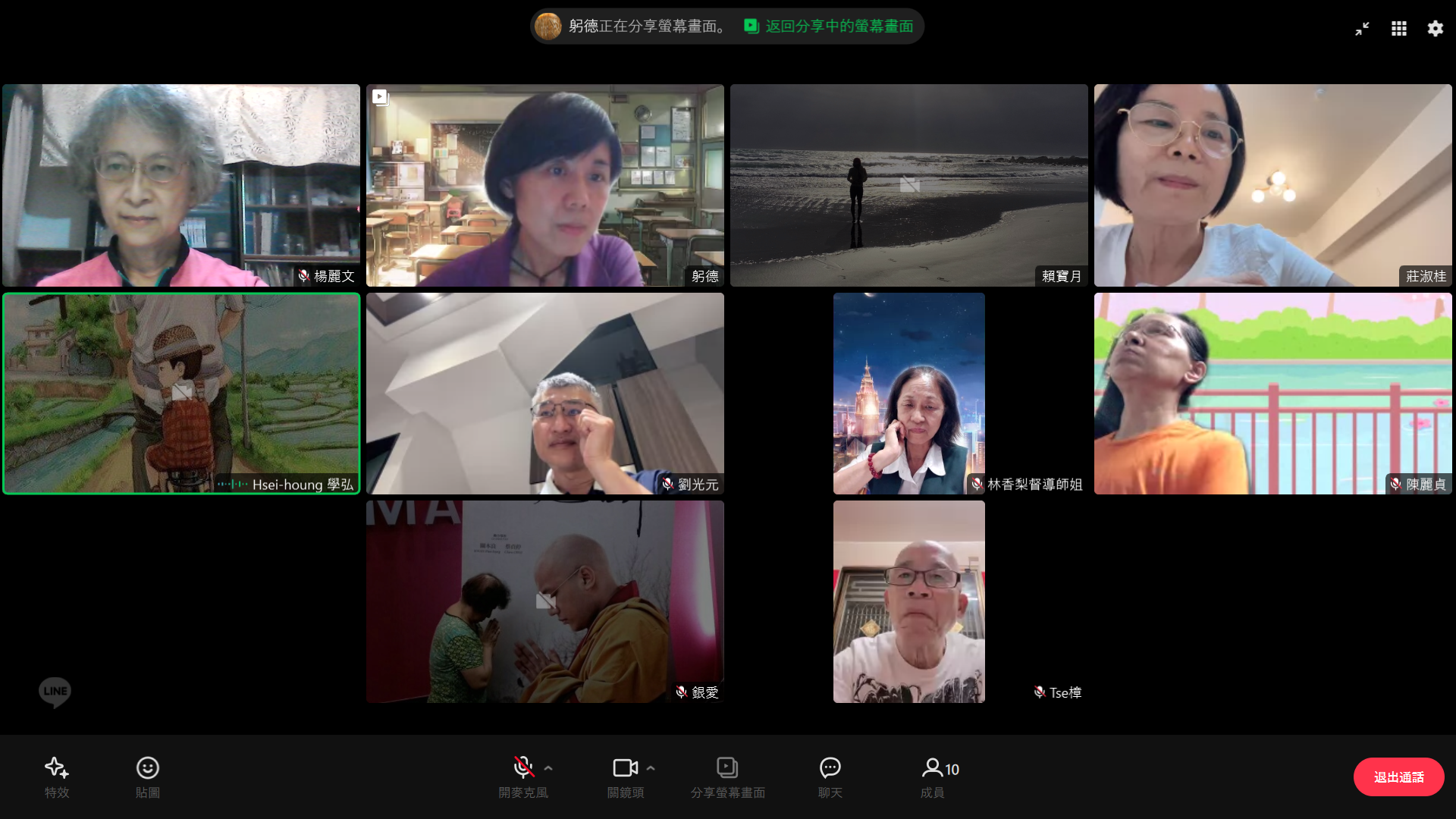This screenshot has width=1456, height=819.
Task: Expand camera options arrow
Action: click(651, 768)
